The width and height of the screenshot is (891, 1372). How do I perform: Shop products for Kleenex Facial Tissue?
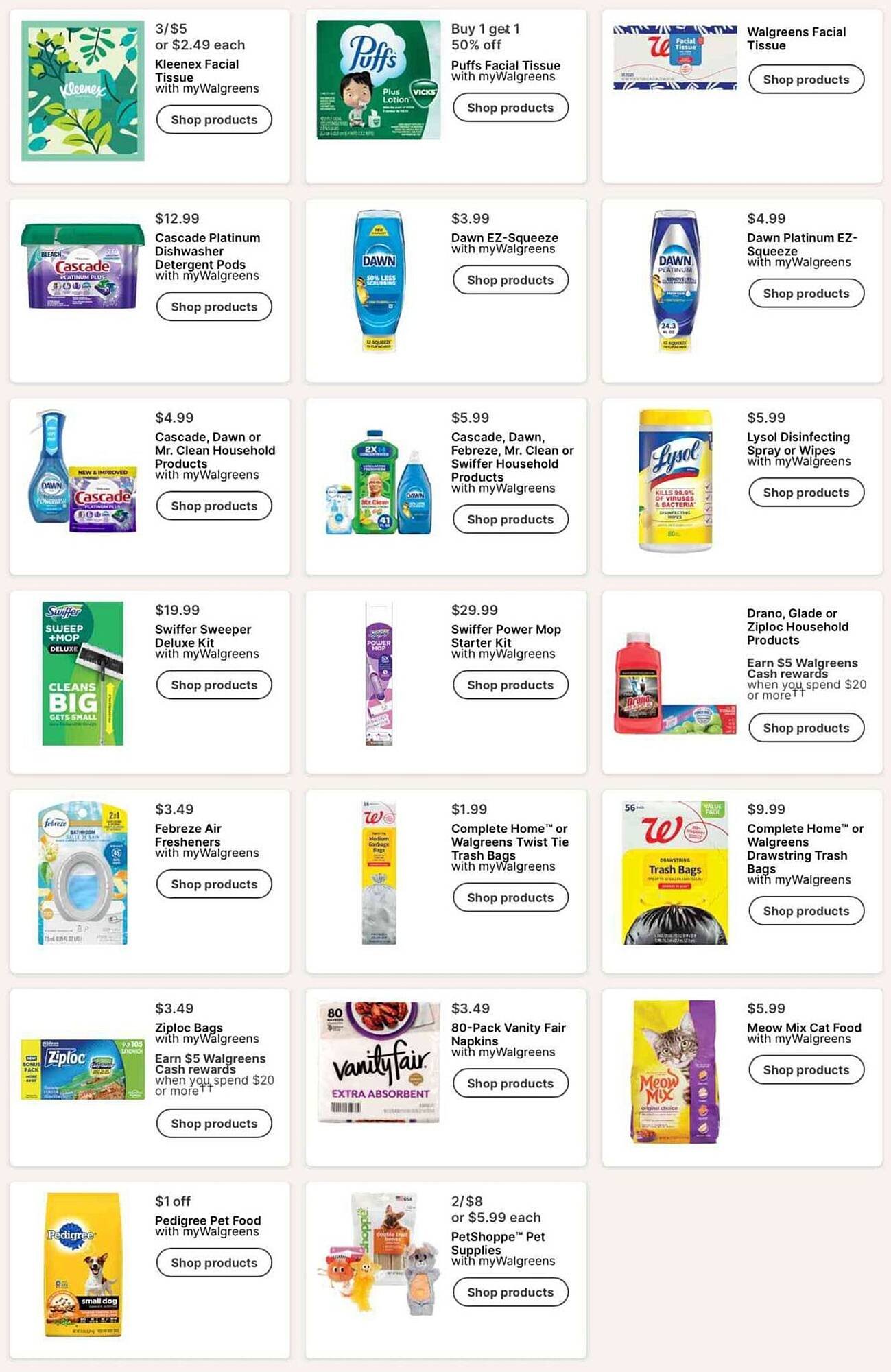(214, 119)
